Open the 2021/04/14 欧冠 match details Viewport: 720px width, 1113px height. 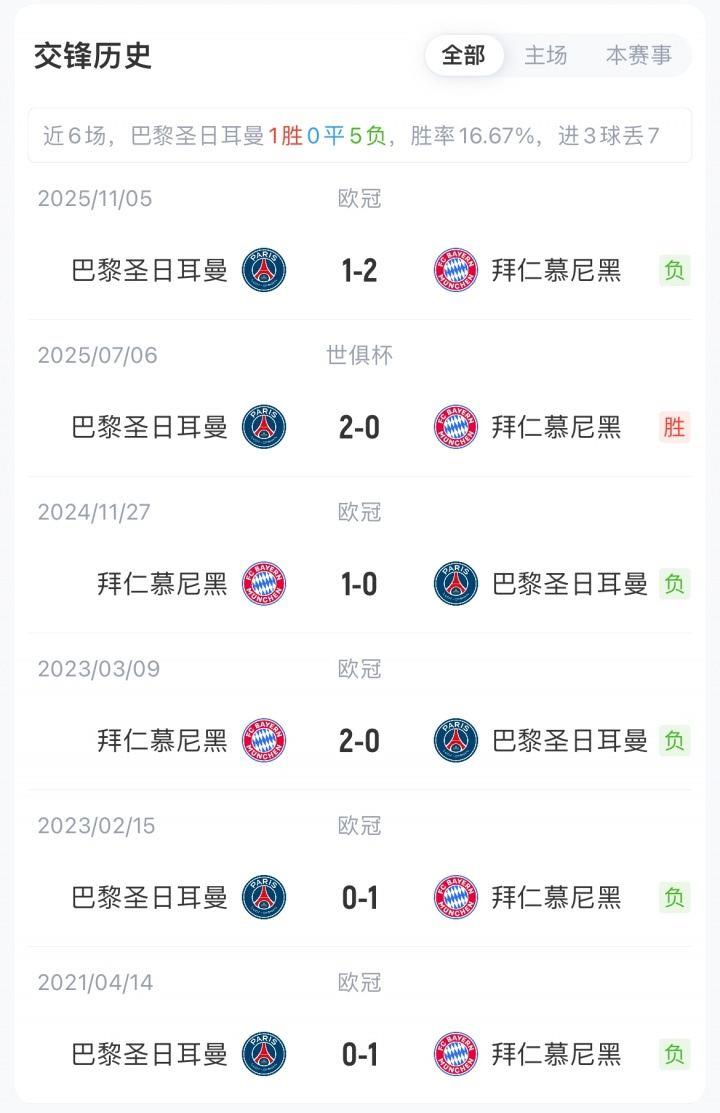(x=359, y=1054)
